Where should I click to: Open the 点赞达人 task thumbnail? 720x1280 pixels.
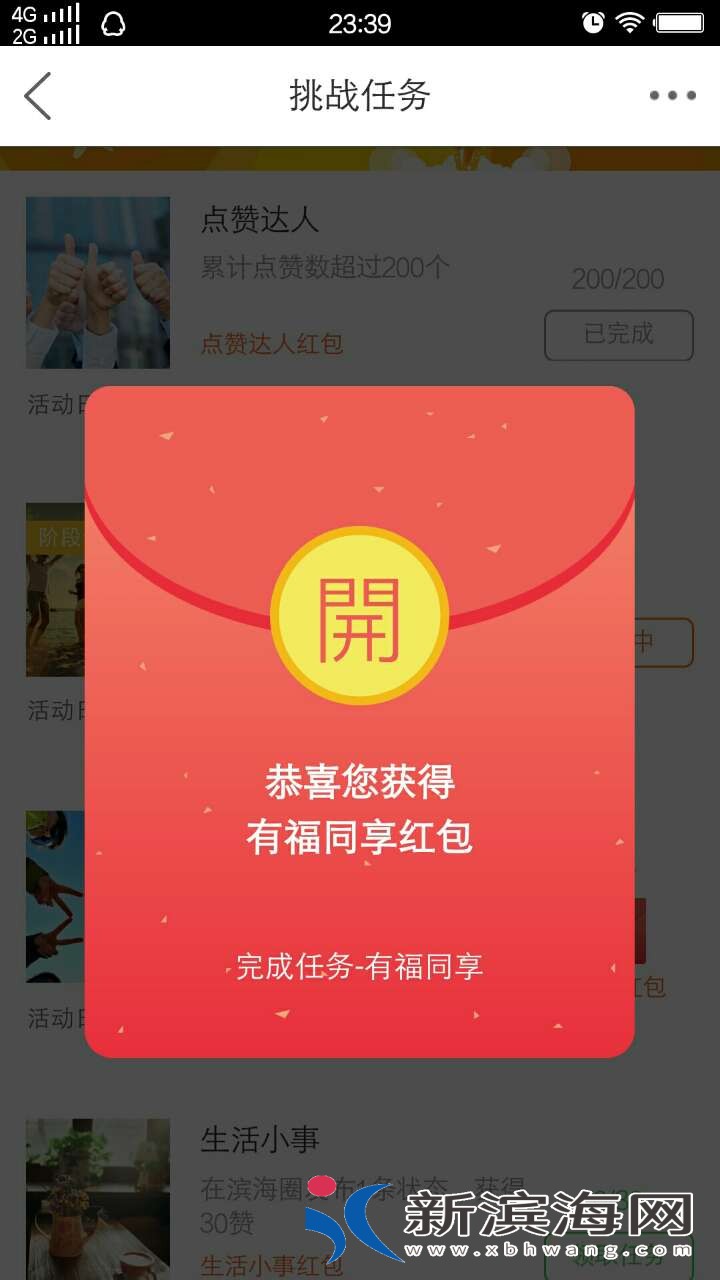coord(98,283)
